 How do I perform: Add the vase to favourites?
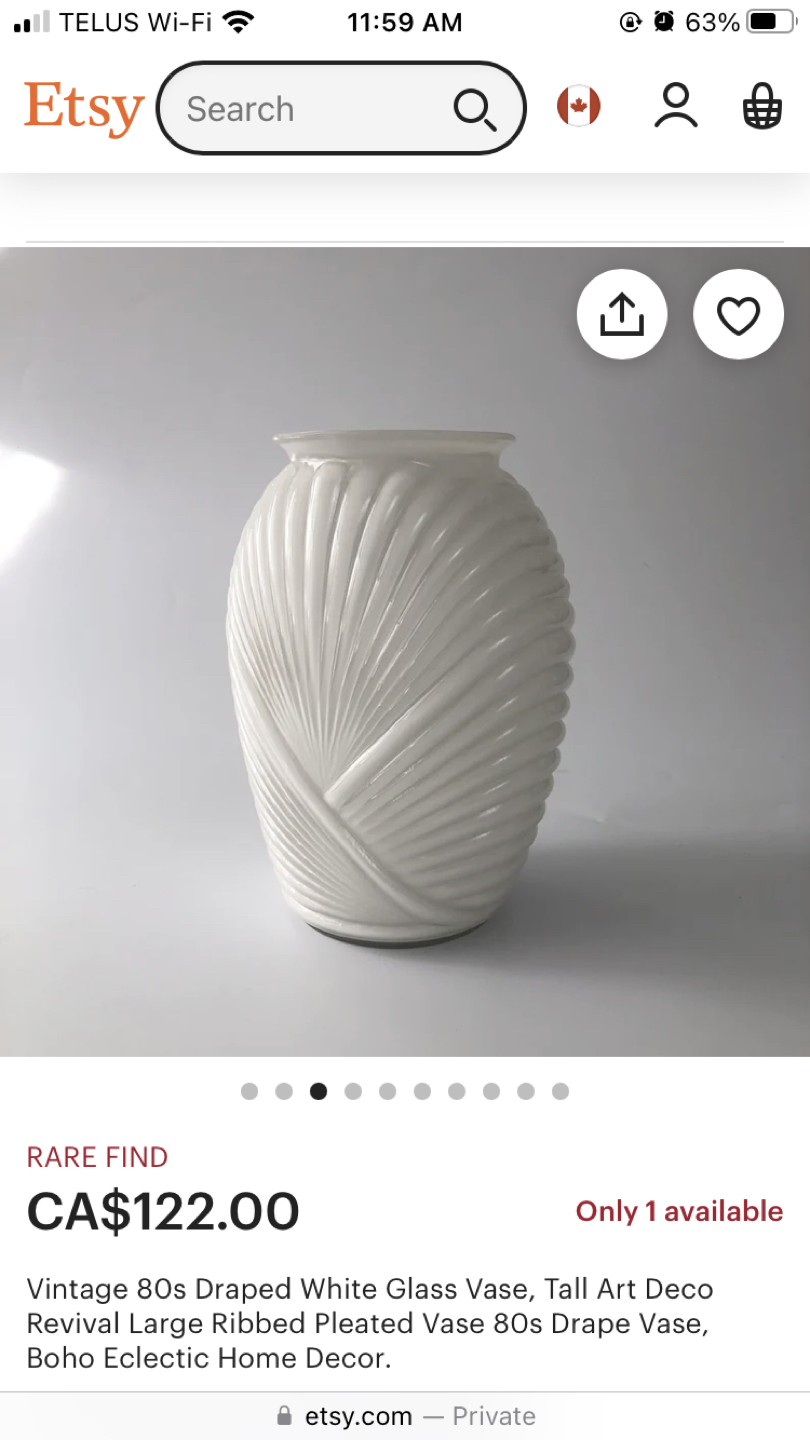tap(738, 315)
